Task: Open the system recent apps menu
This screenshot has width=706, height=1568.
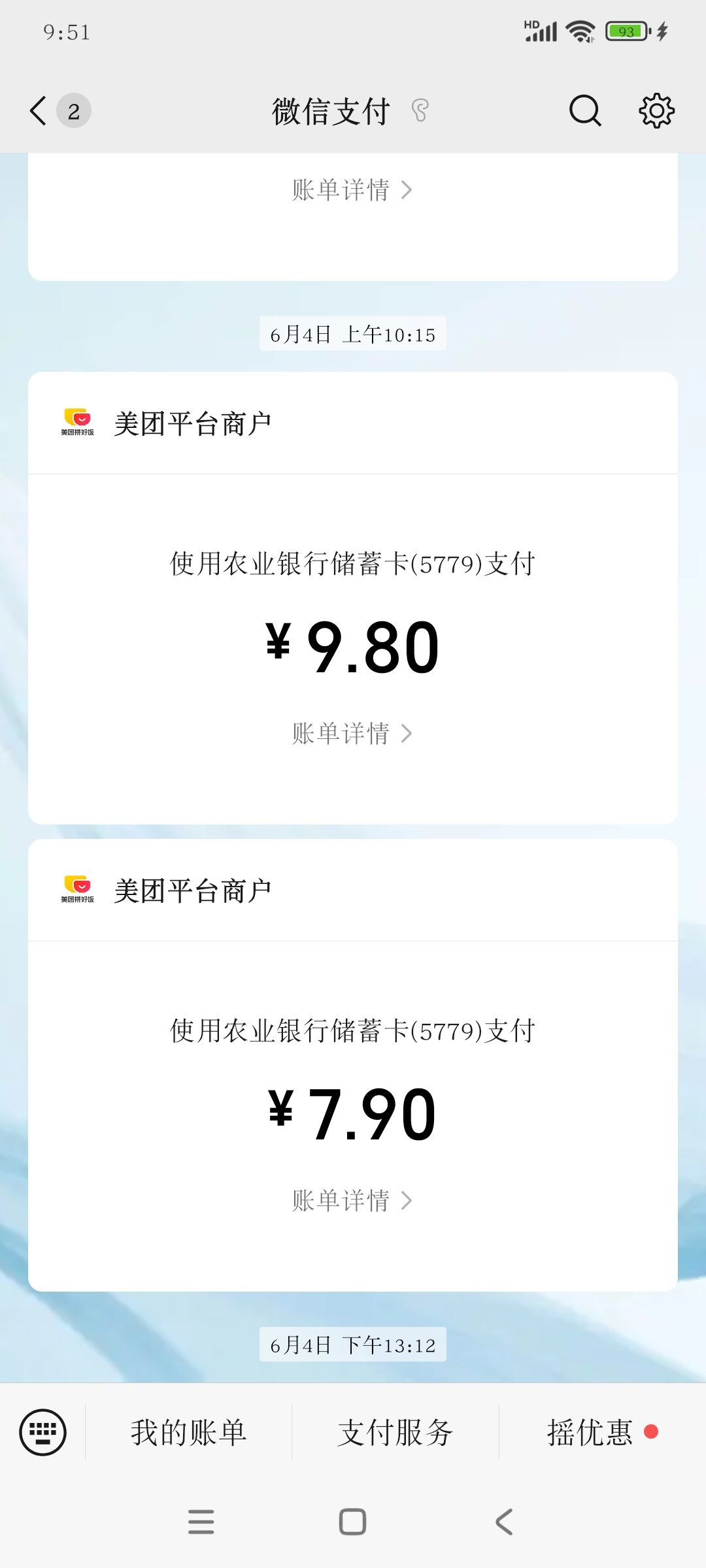Action: 201,1522
